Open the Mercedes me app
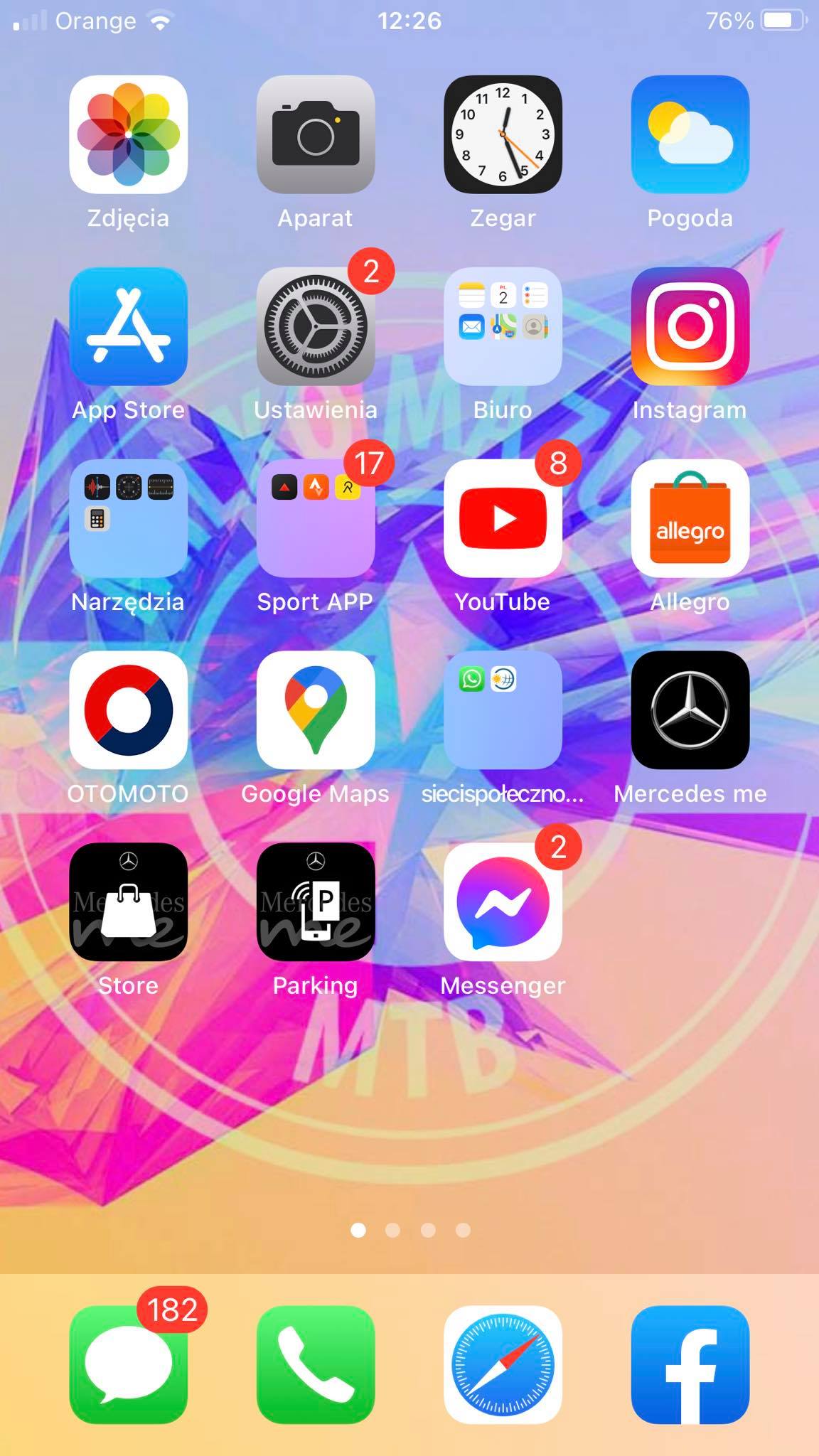Screen dimensions: 819x1456 pos(690,710)
